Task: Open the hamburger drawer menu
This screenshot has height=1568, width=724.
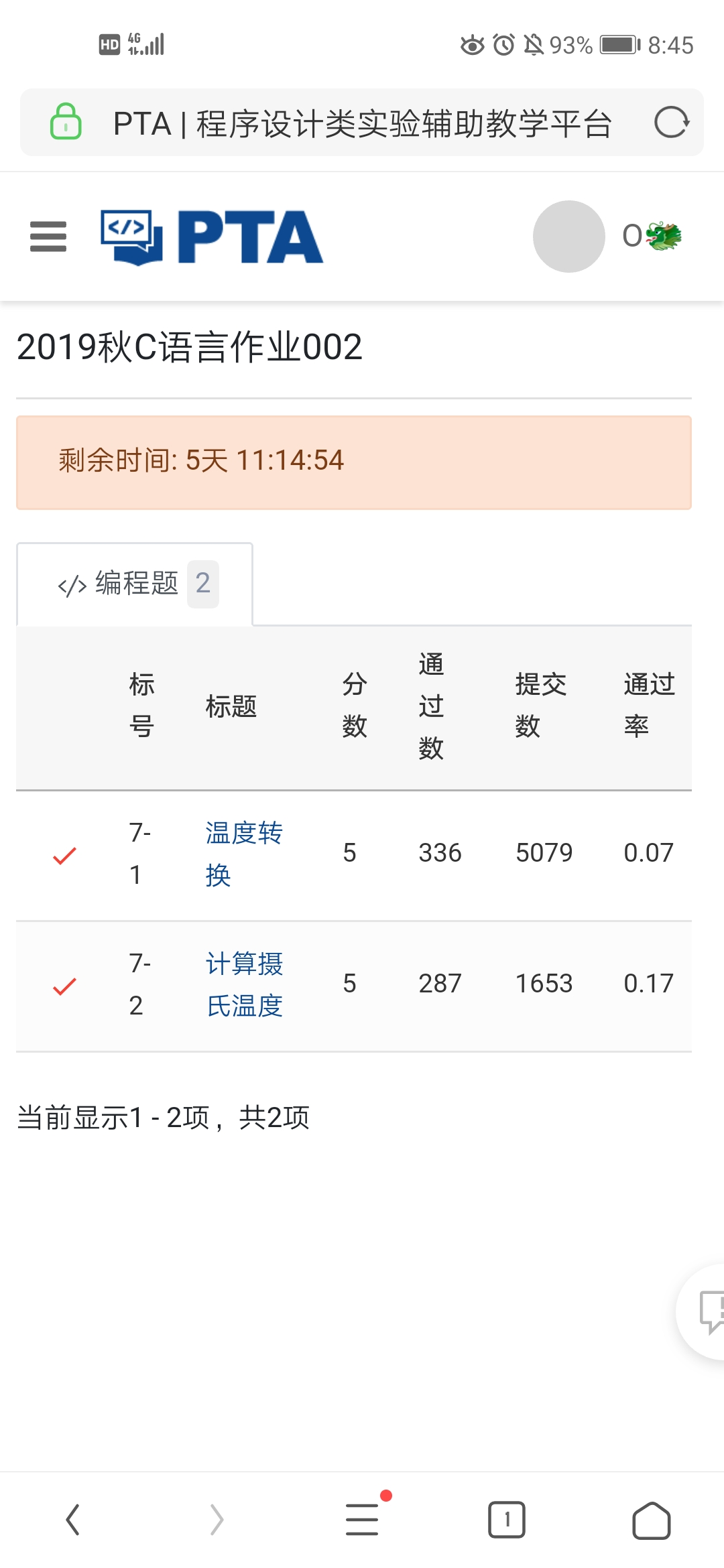Action: [x=48, y=237]
